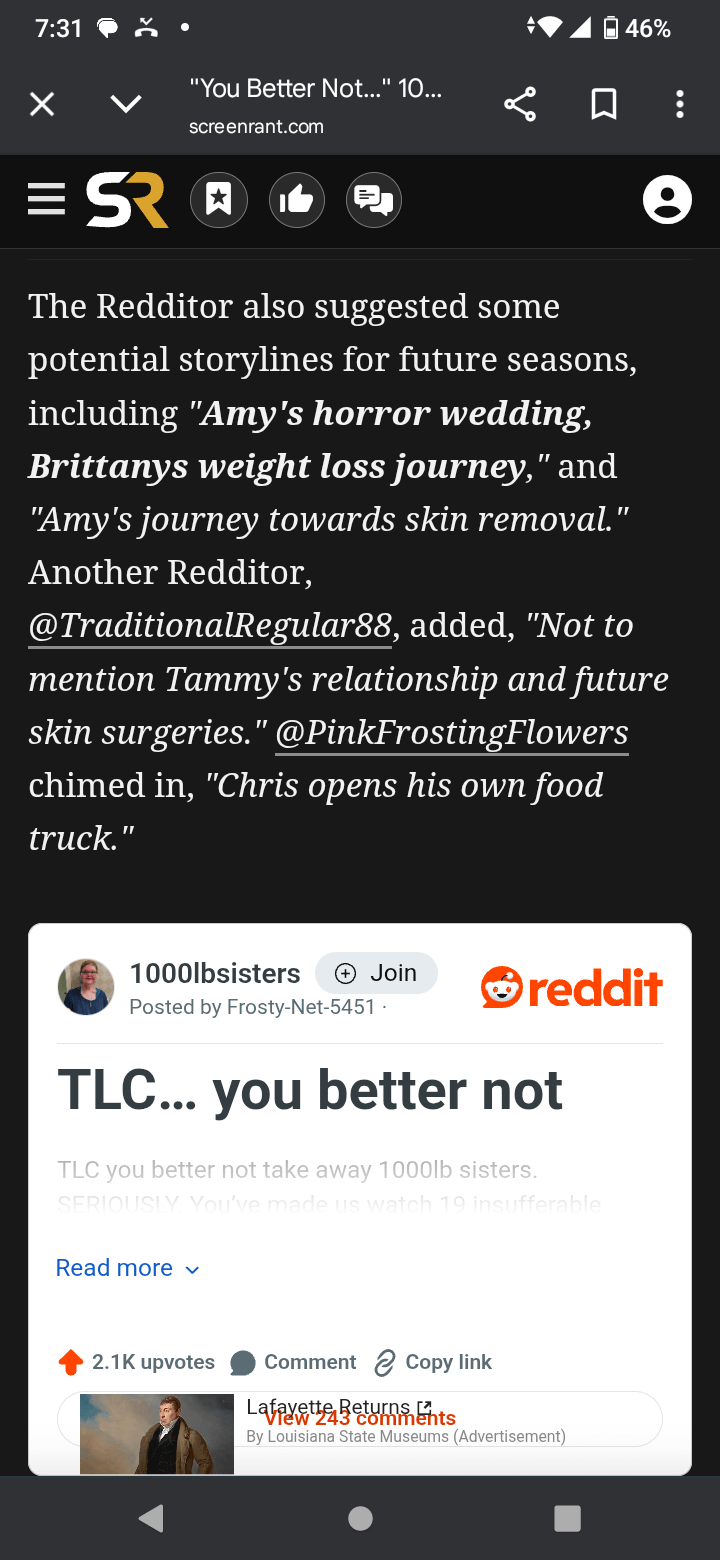
Task: Go back using the system navigation button
Action: 152,1518
